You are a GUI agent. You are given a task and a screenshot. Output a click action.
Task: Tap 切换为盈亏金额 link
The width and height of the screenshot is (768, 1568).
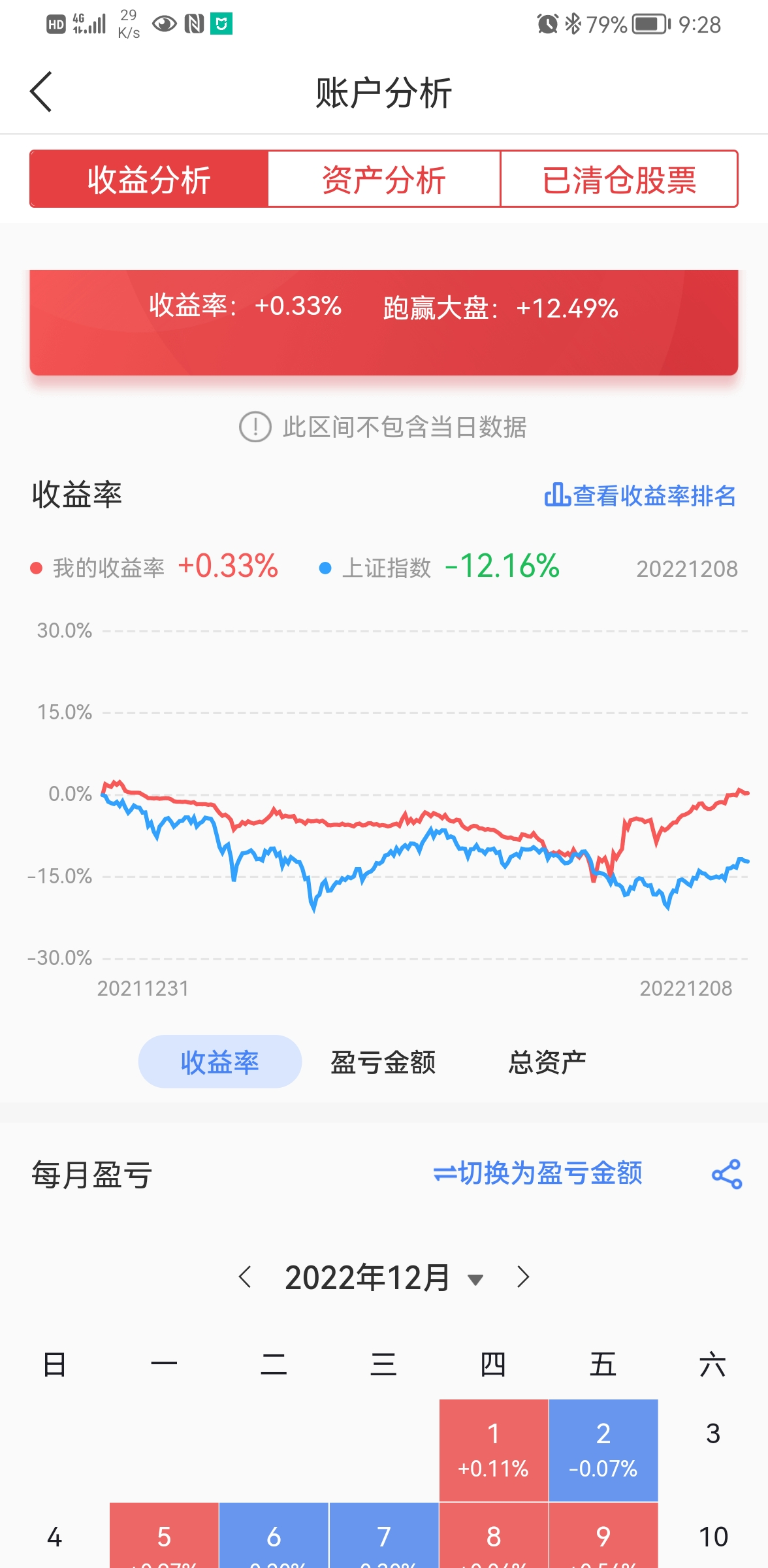coord(538,1173)
